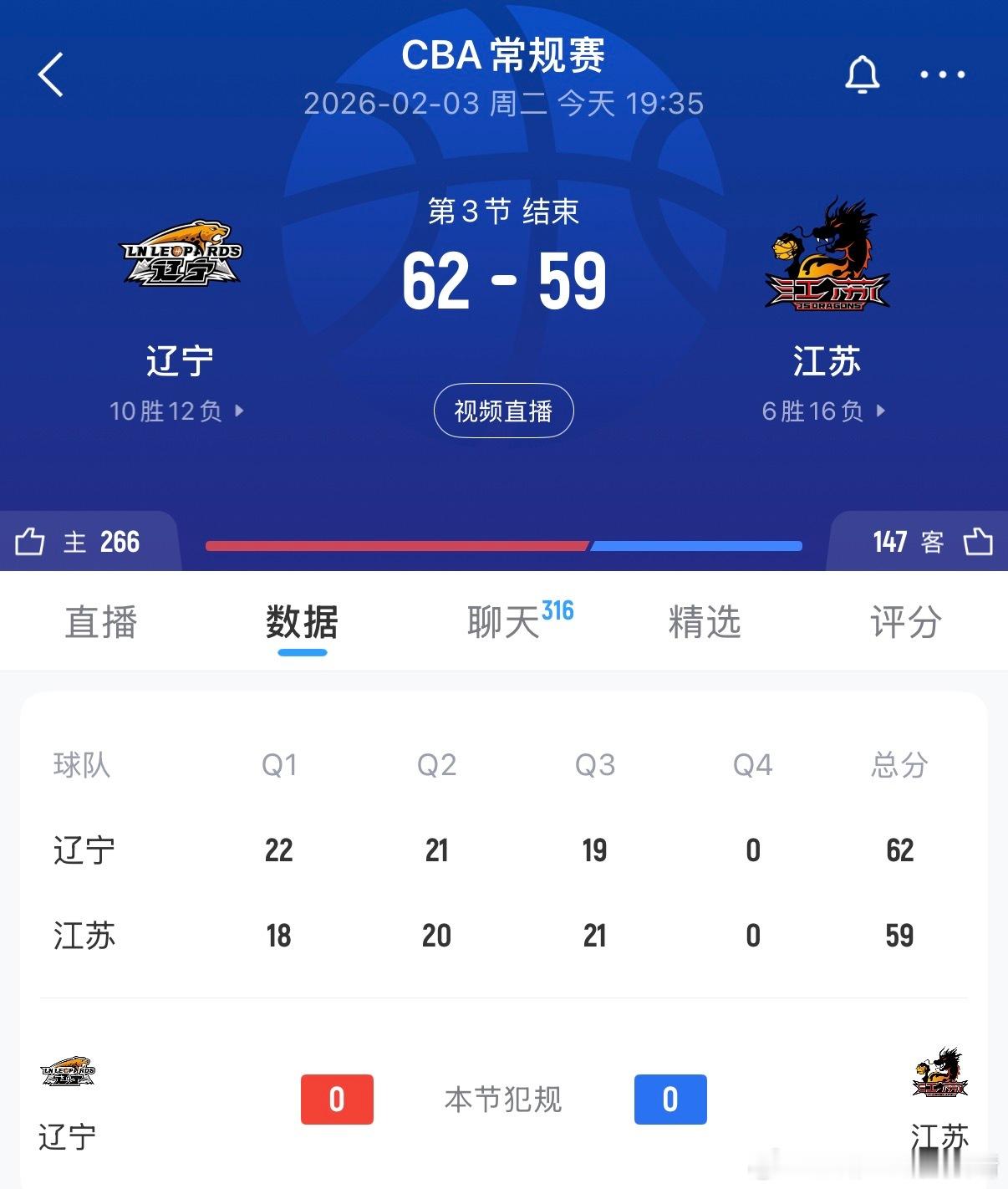Tap the Liaoning logo in the fouls section
Viewport: 1008px width, 1189px height.
click(x=67, y=1073)
